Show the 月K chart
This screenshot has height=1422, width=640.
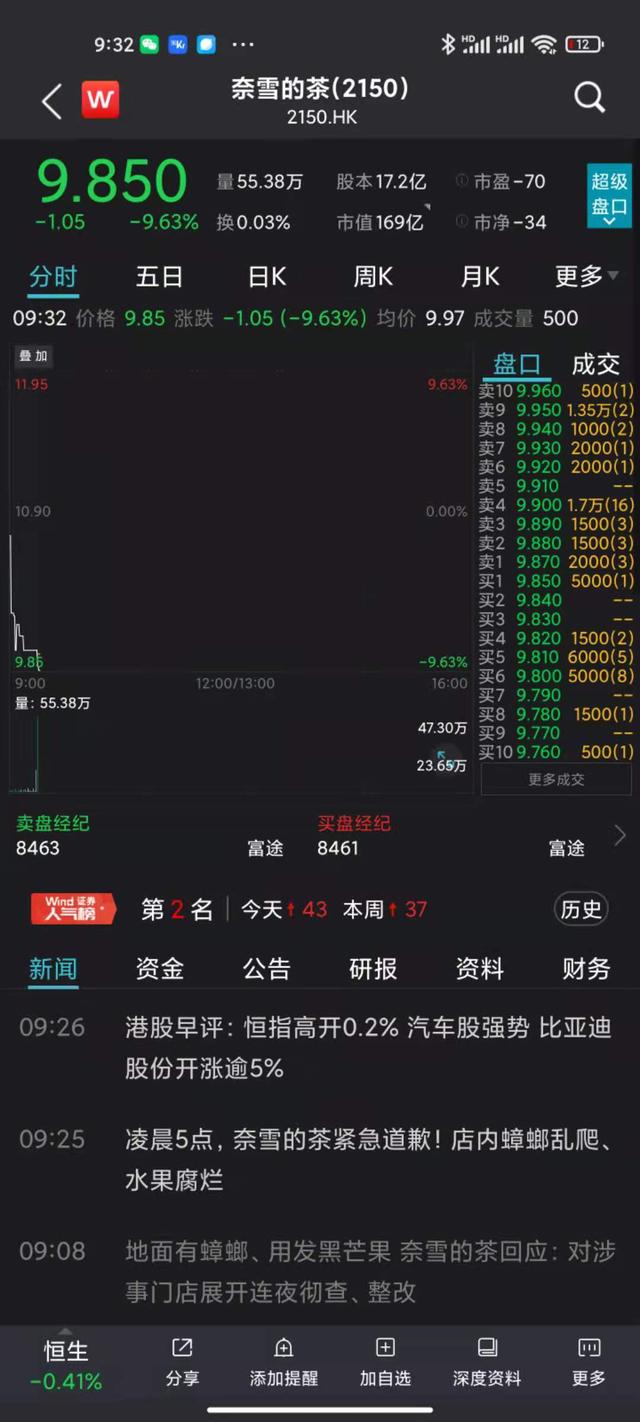click(480, 276)
